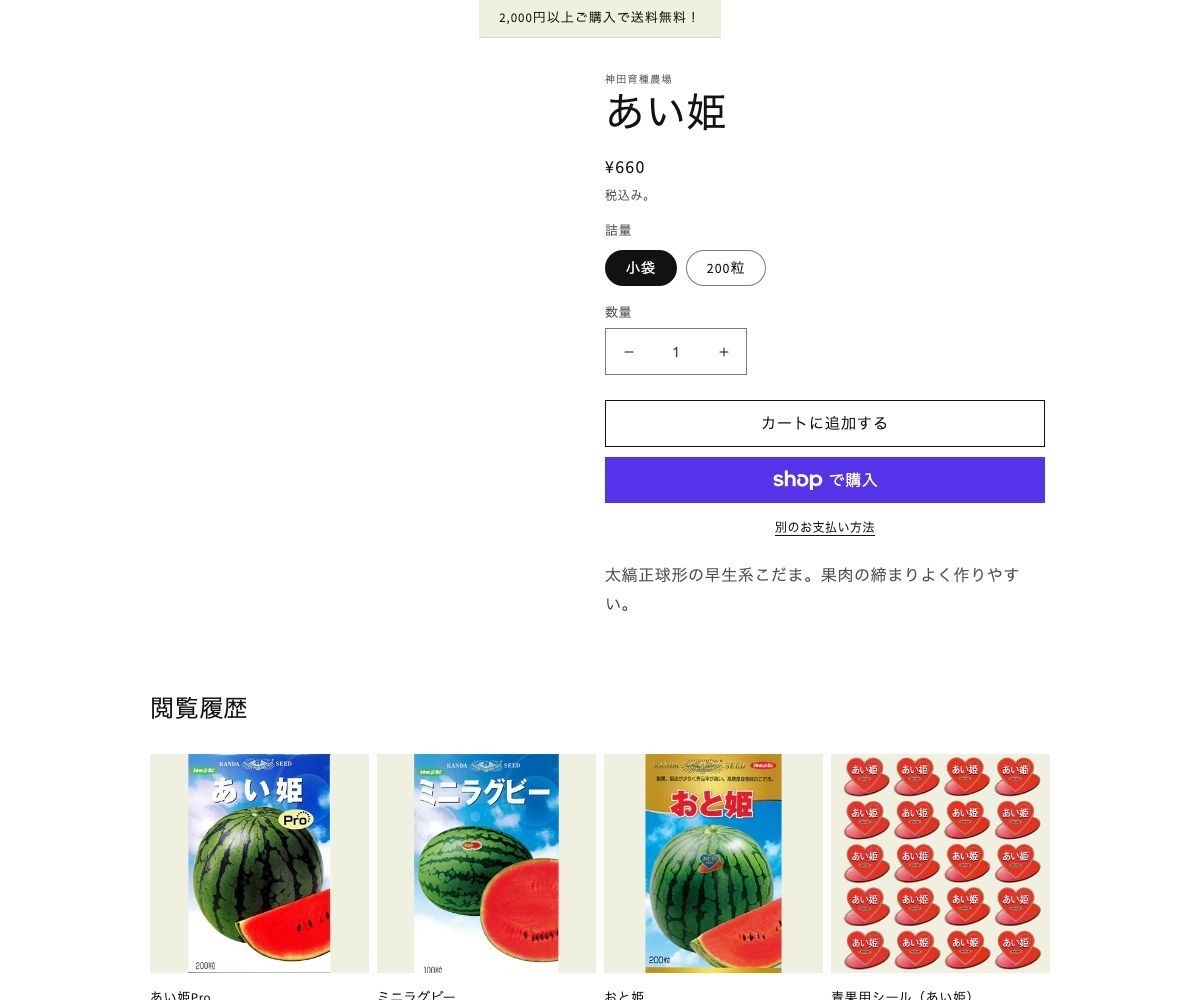Decrease quantity with the minus button
This screenshot has height=1000, width=1200.
click(x=629, y=352)
